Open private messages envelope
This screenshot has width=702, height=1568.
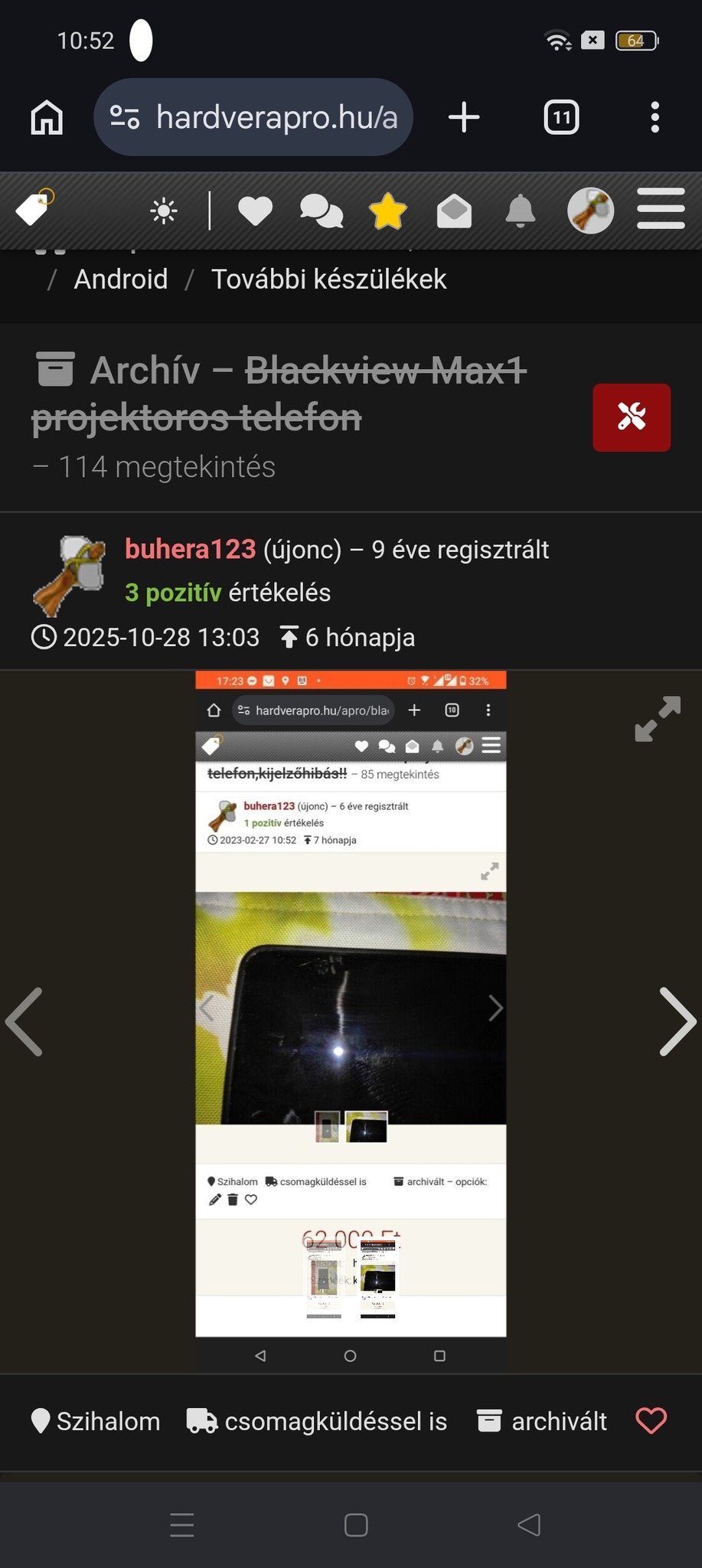(454, 211)
